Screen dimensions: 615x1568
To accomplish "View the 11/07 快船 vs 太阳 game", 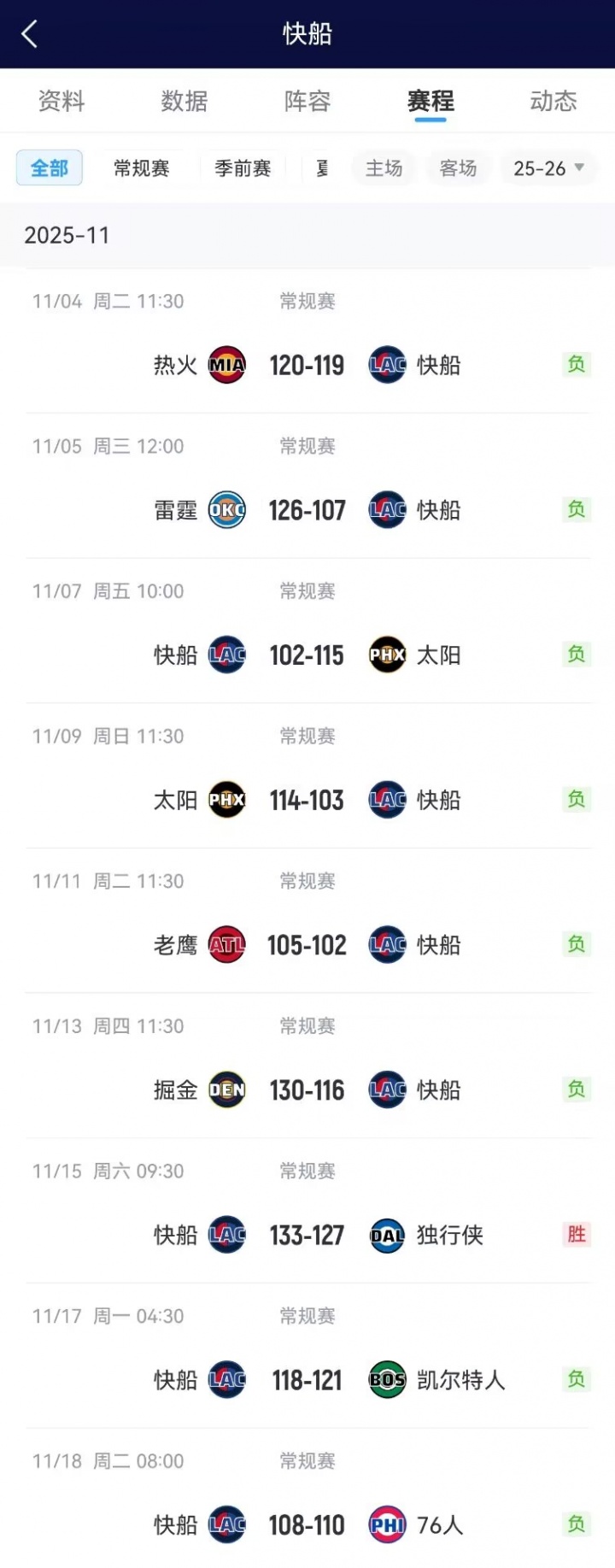I will pyautogui.click(x=307, y=656).
